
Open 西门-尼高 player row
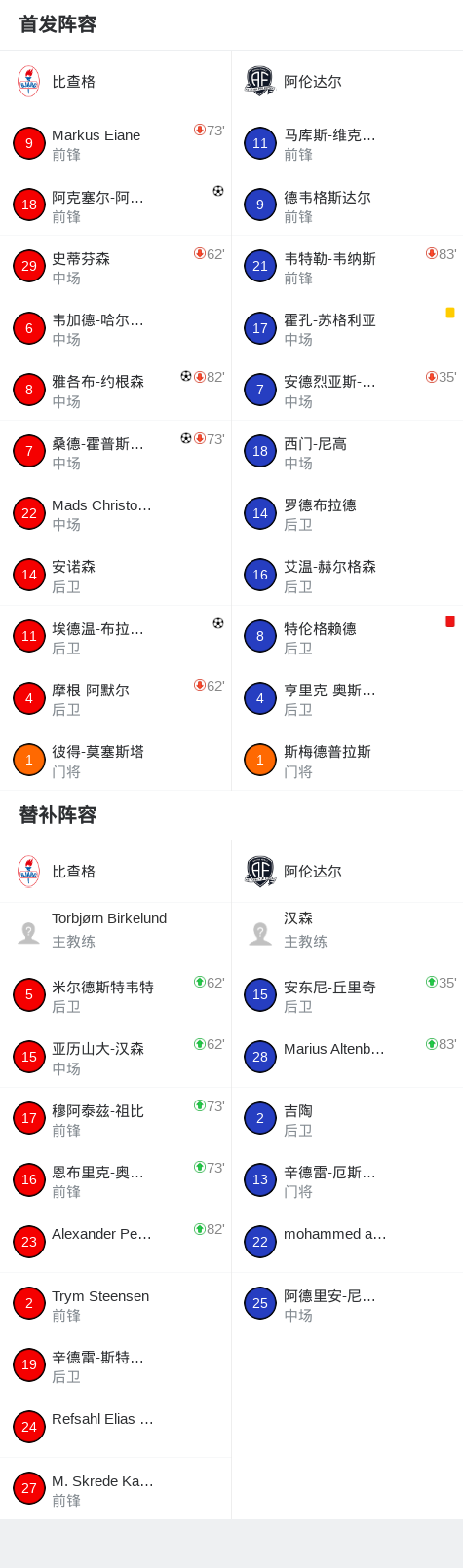pyautogui.click(x=347, y=452)
